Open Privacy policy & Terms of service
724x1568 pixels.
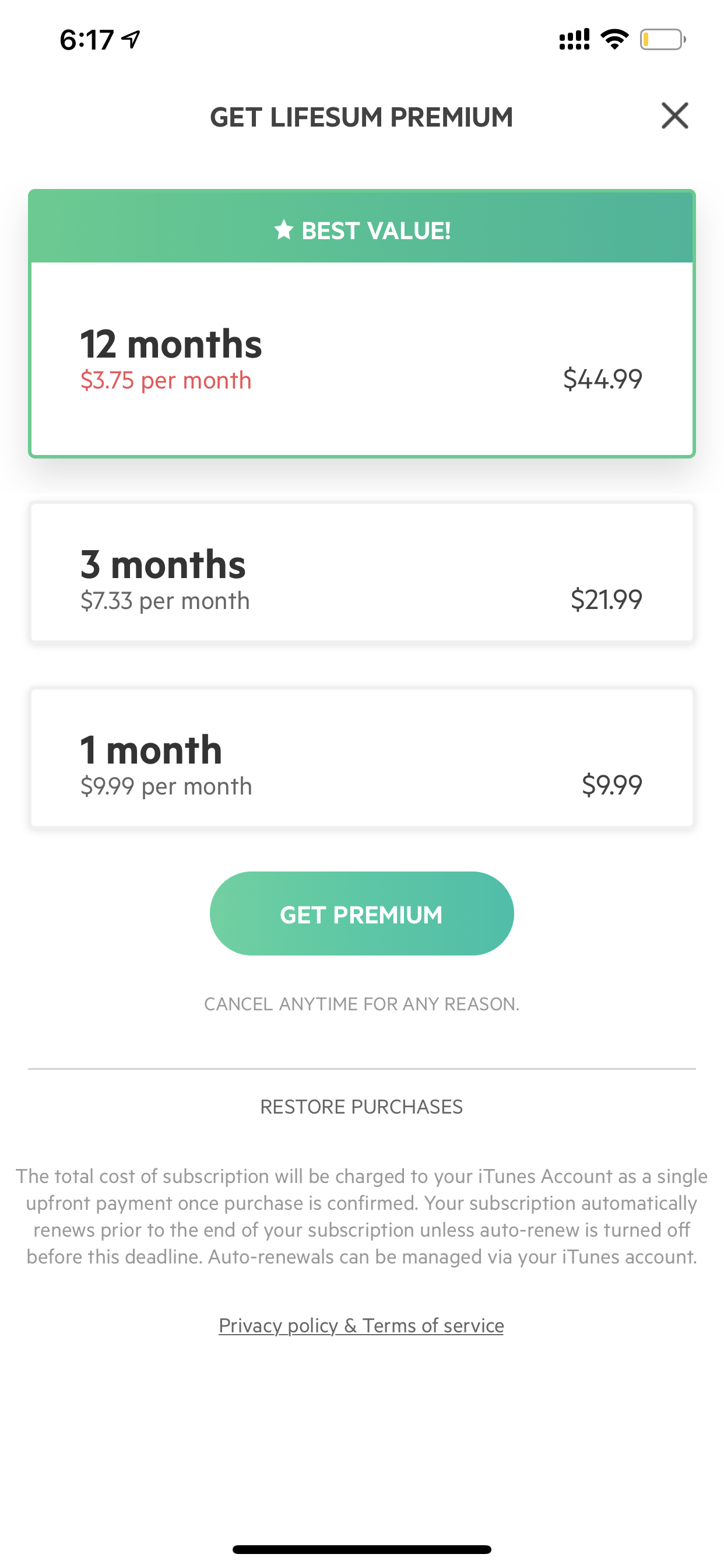coord(361,1326)
